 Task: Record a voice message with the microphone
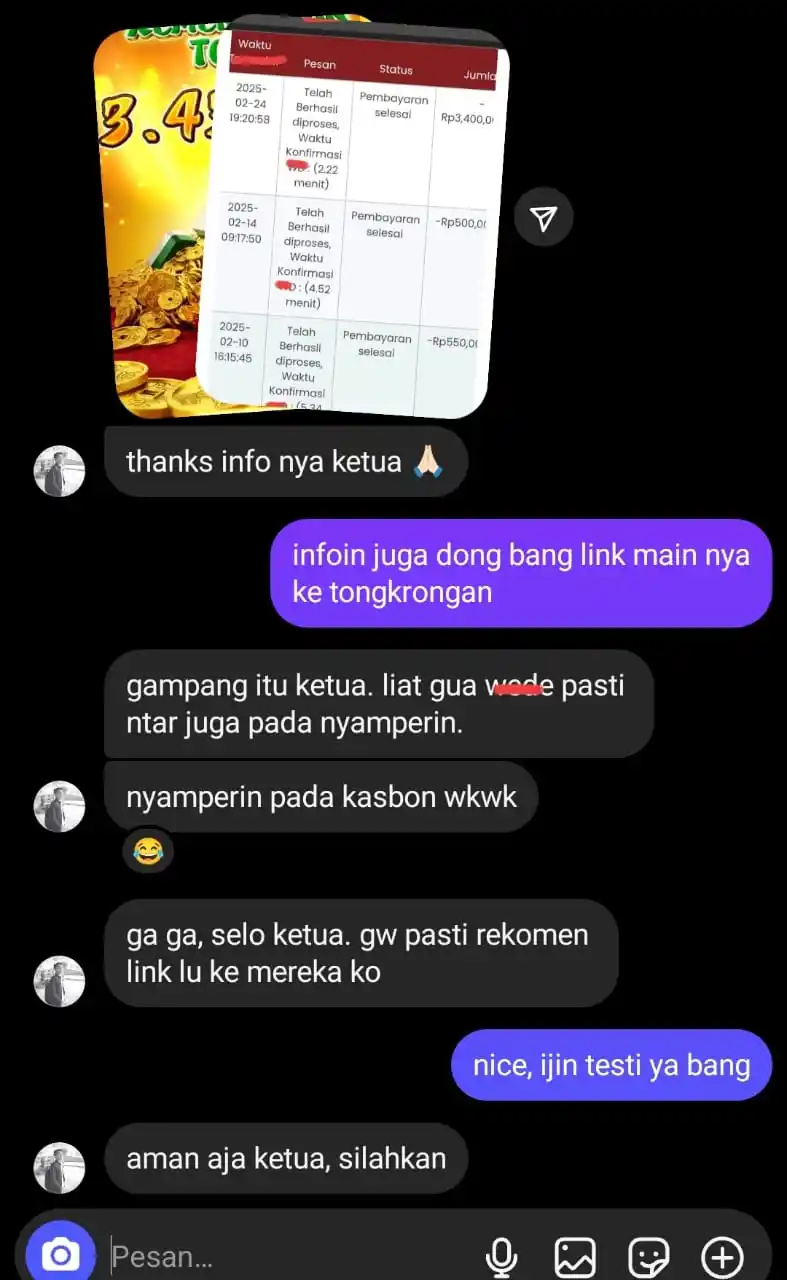(501, 1256)
